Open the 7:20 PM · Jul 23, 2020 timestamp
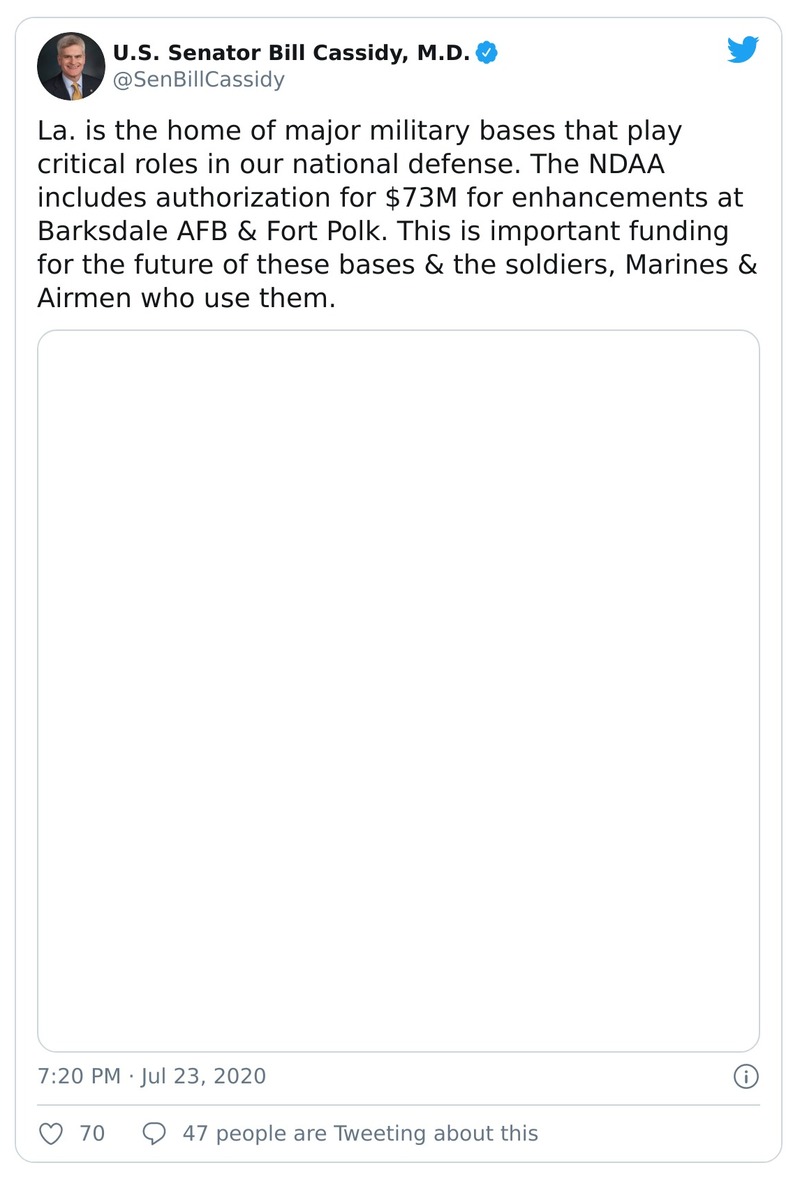The image size is (800, 1179). coord(152,1076)
